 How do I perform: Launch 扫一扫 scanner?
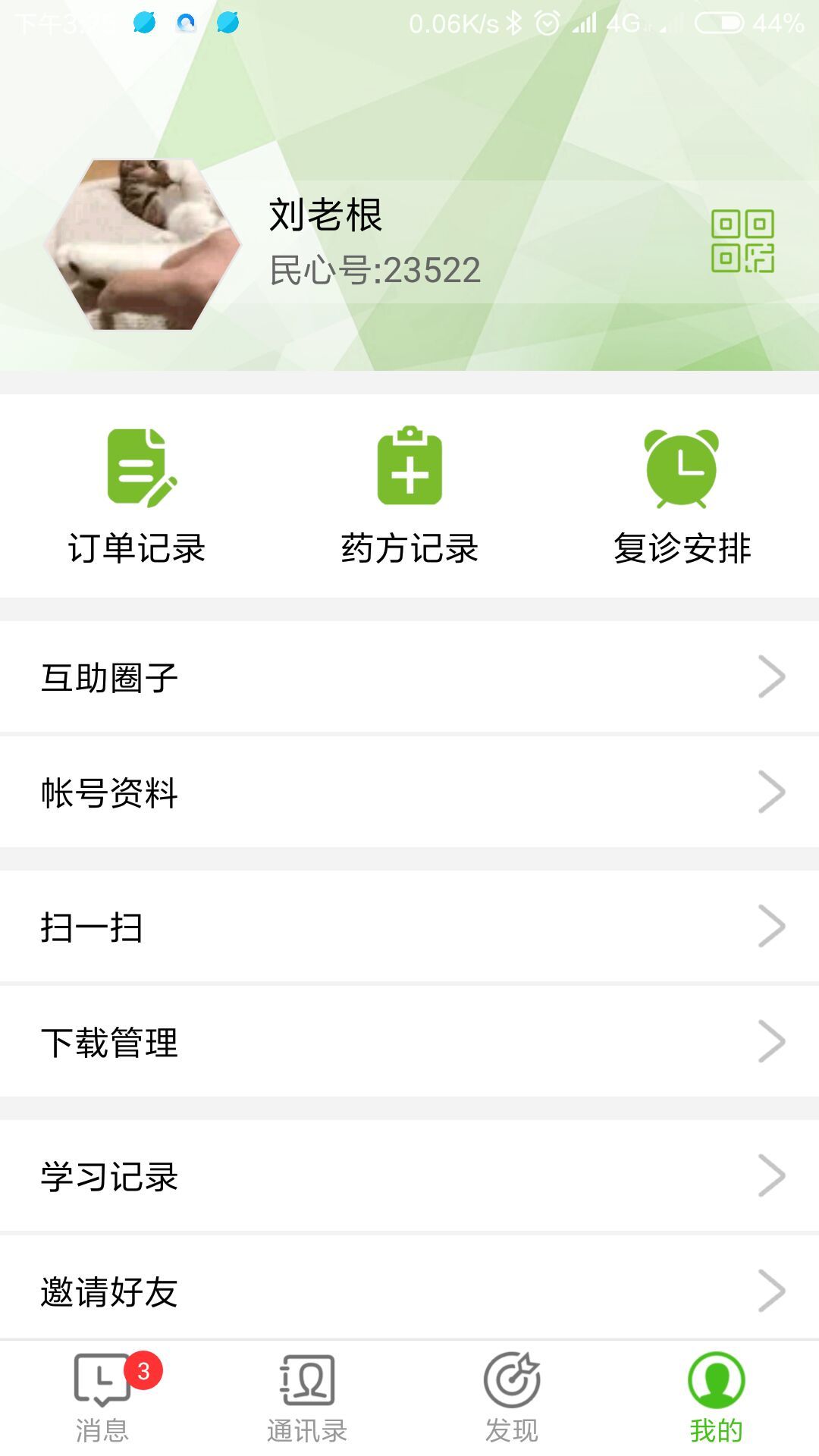[x=409, y=927]
